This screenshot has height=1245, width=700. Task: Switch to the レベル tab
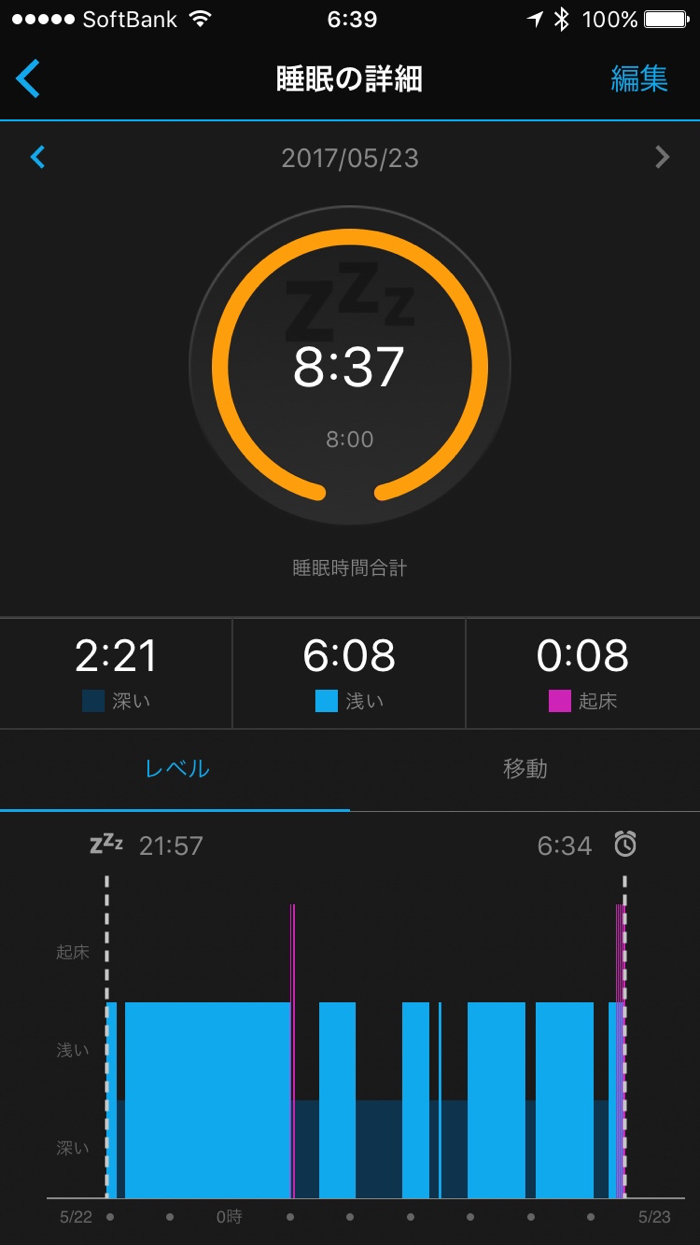point(177,769)
